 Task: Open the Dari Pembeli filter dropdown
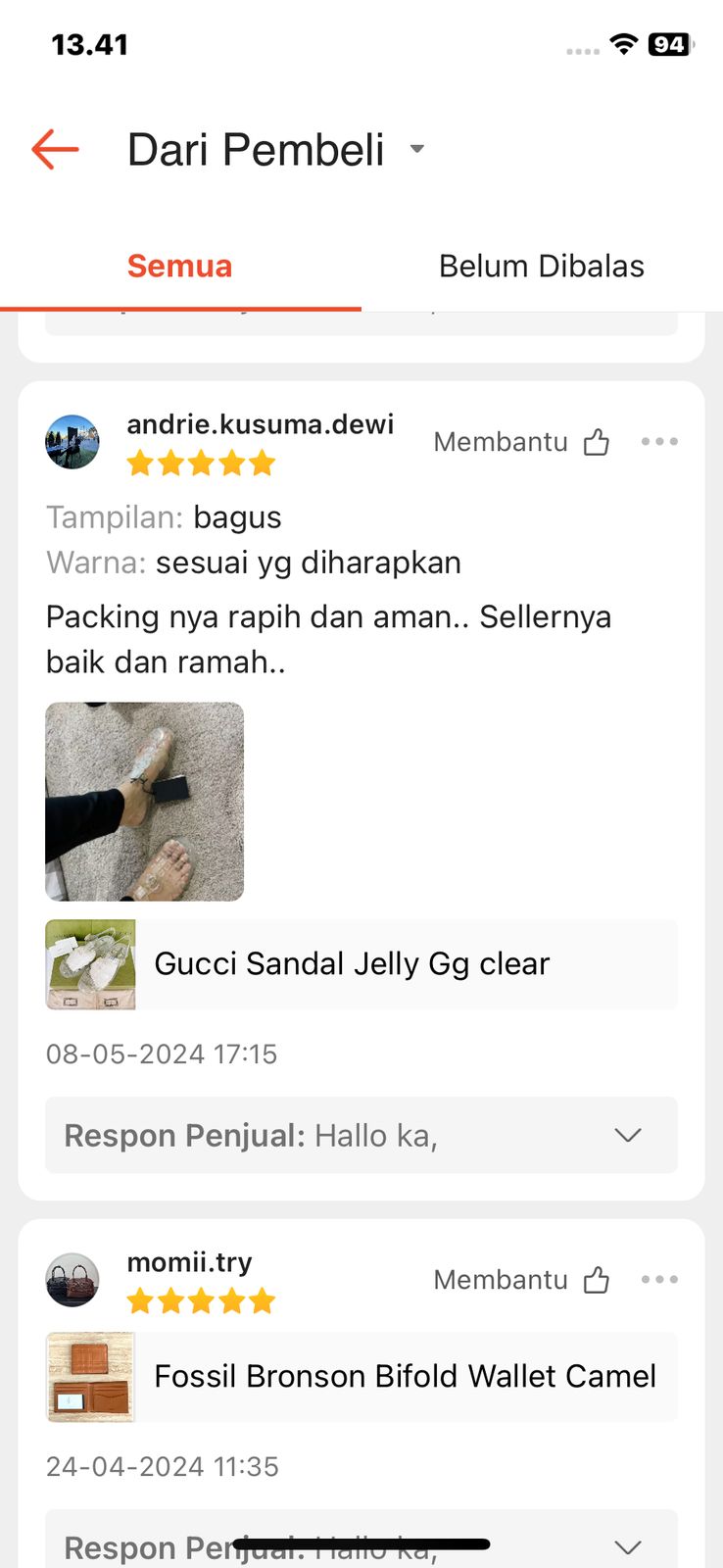coord(416,149)
